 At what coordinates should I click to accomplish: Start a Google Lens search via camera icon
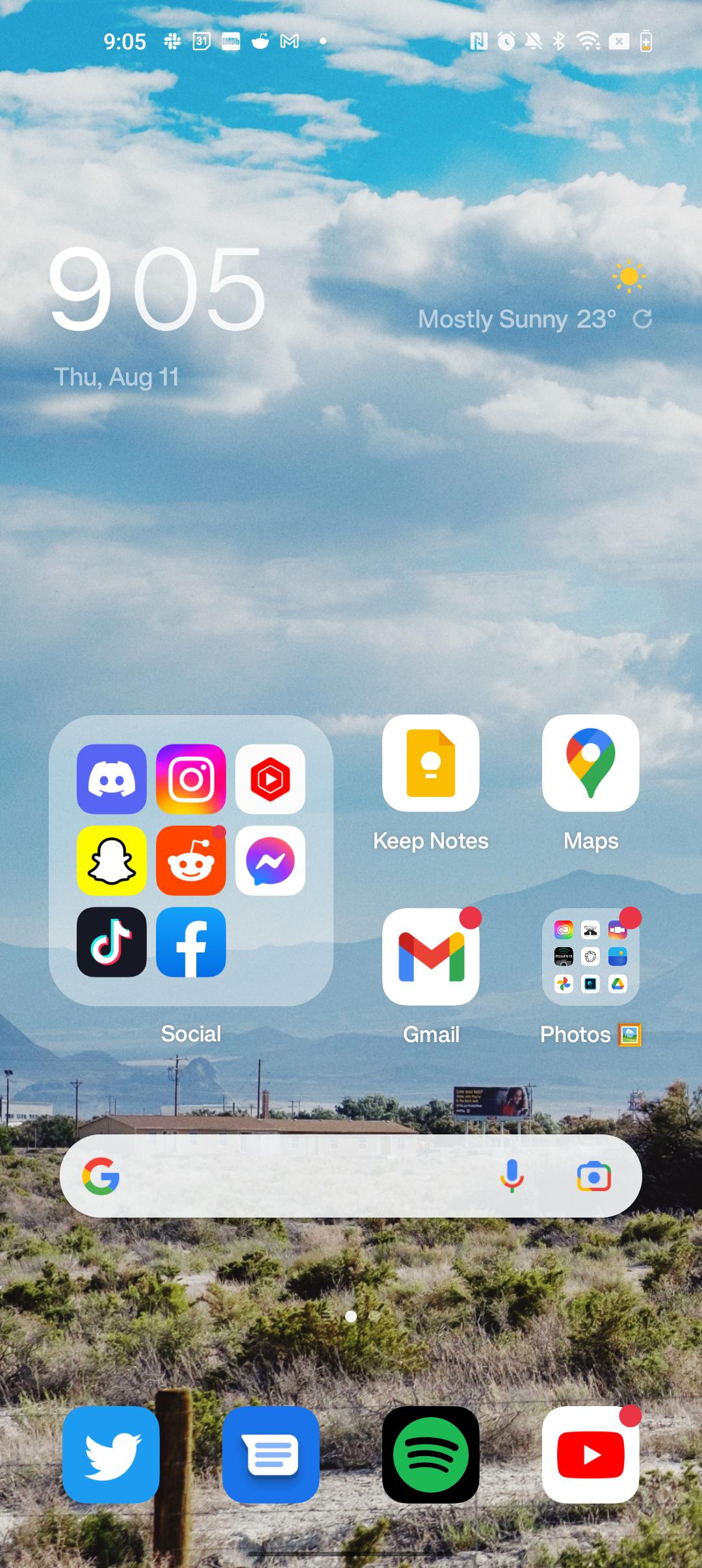click(x=593, y=1175)
